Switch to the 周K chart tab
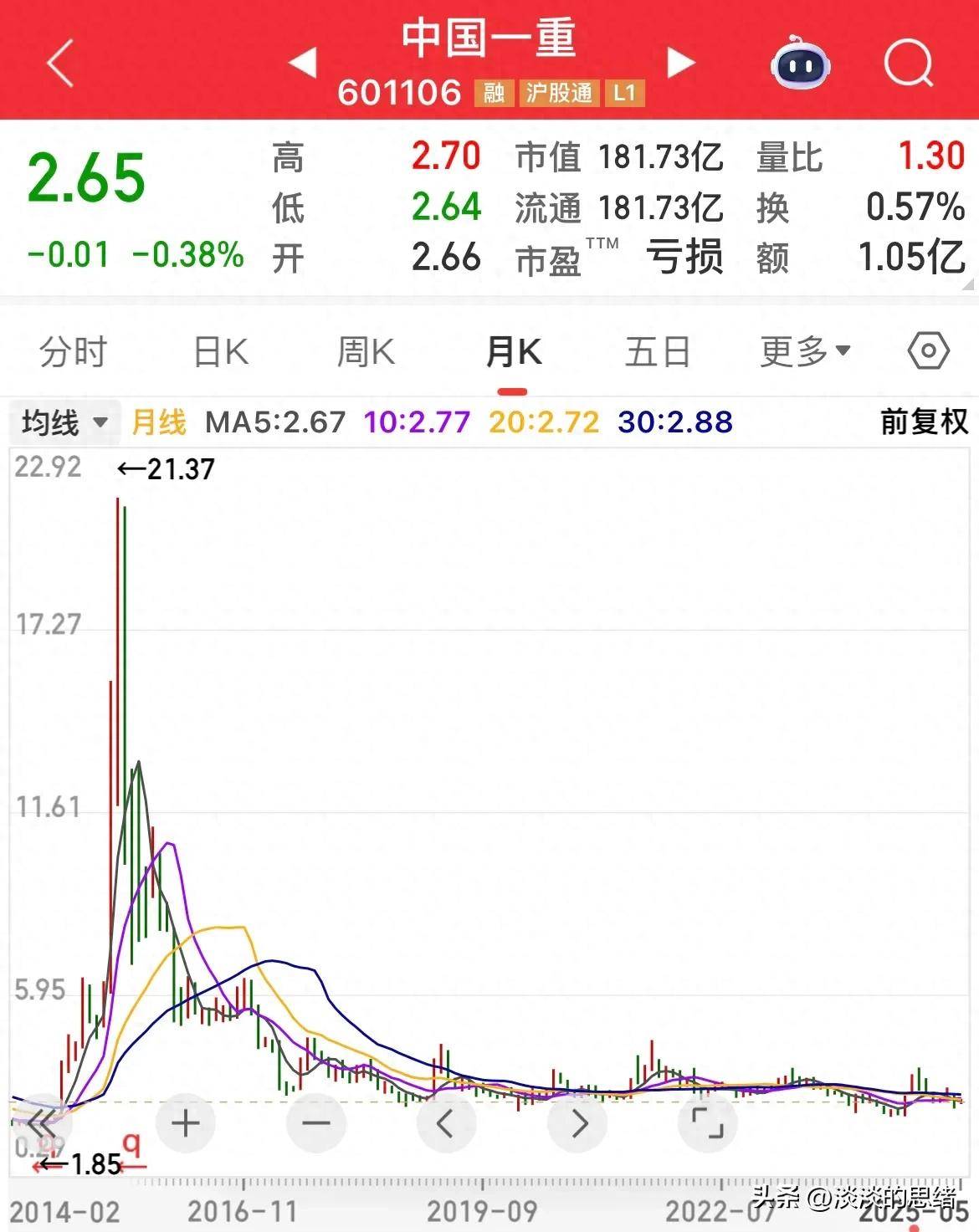Image resolution: width=979 pixels, height=1232 pixels. [366, 352]
